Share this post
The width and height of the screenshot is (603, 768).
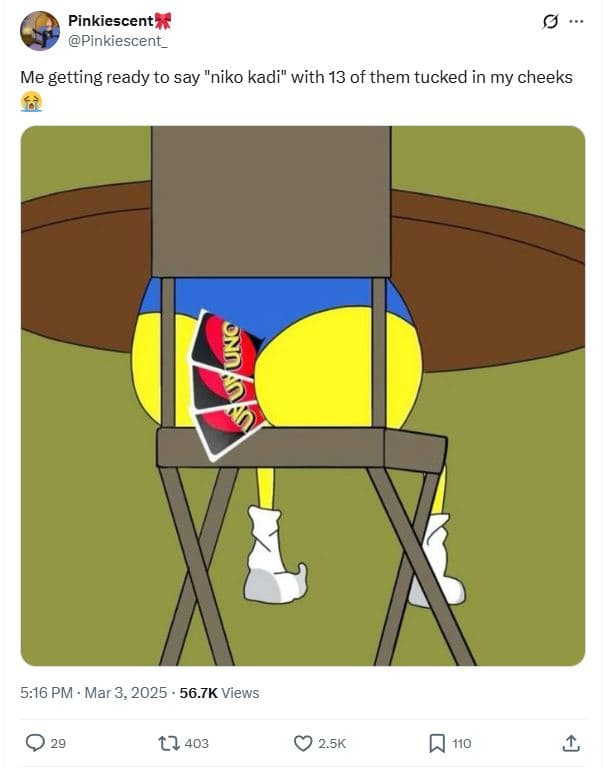click(x=571, y=743)
